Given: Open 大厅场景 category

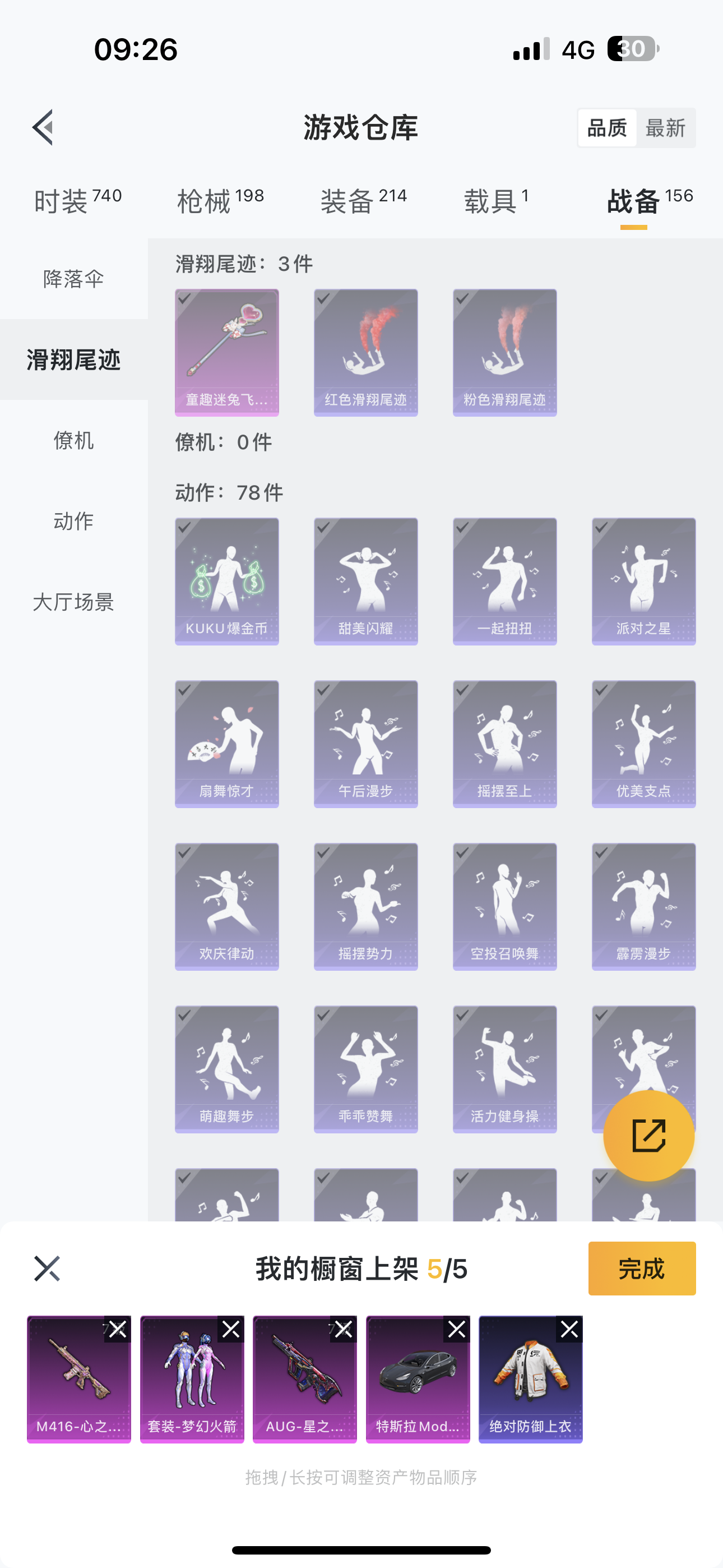Looking at the screenshot, I should 73,602.
